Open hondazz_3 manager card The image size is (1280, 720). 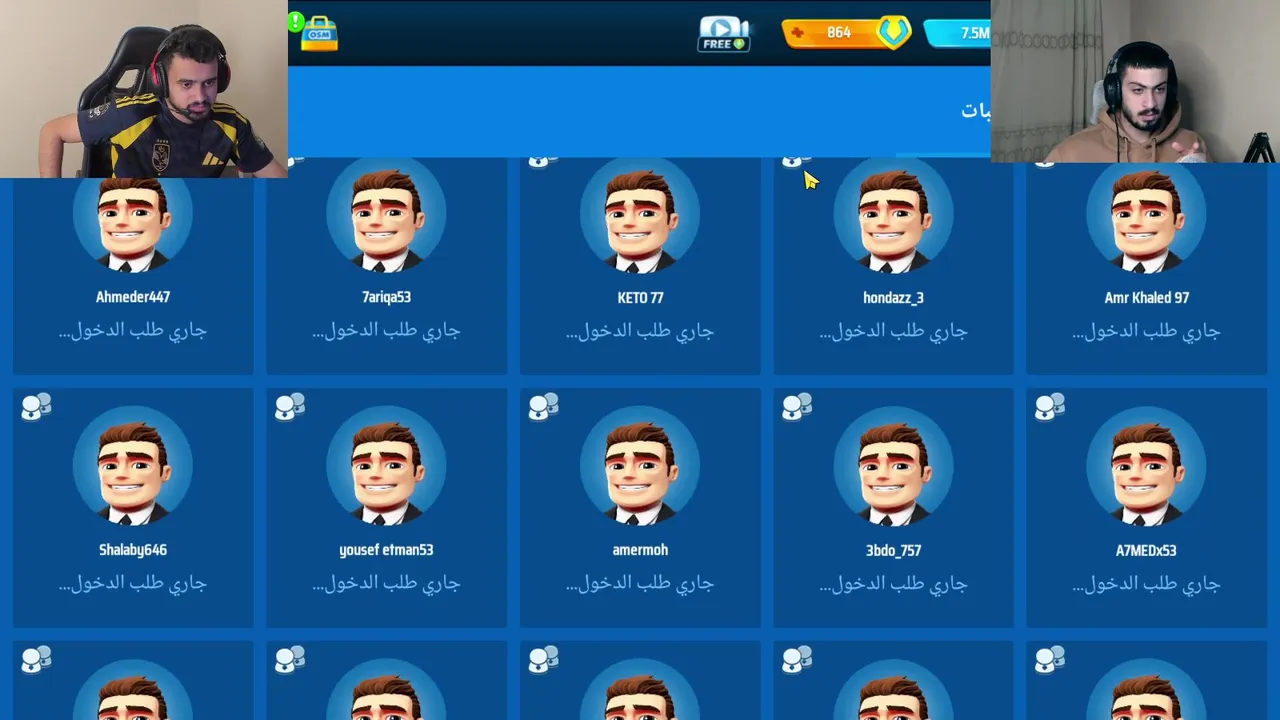tap(893, 265)
